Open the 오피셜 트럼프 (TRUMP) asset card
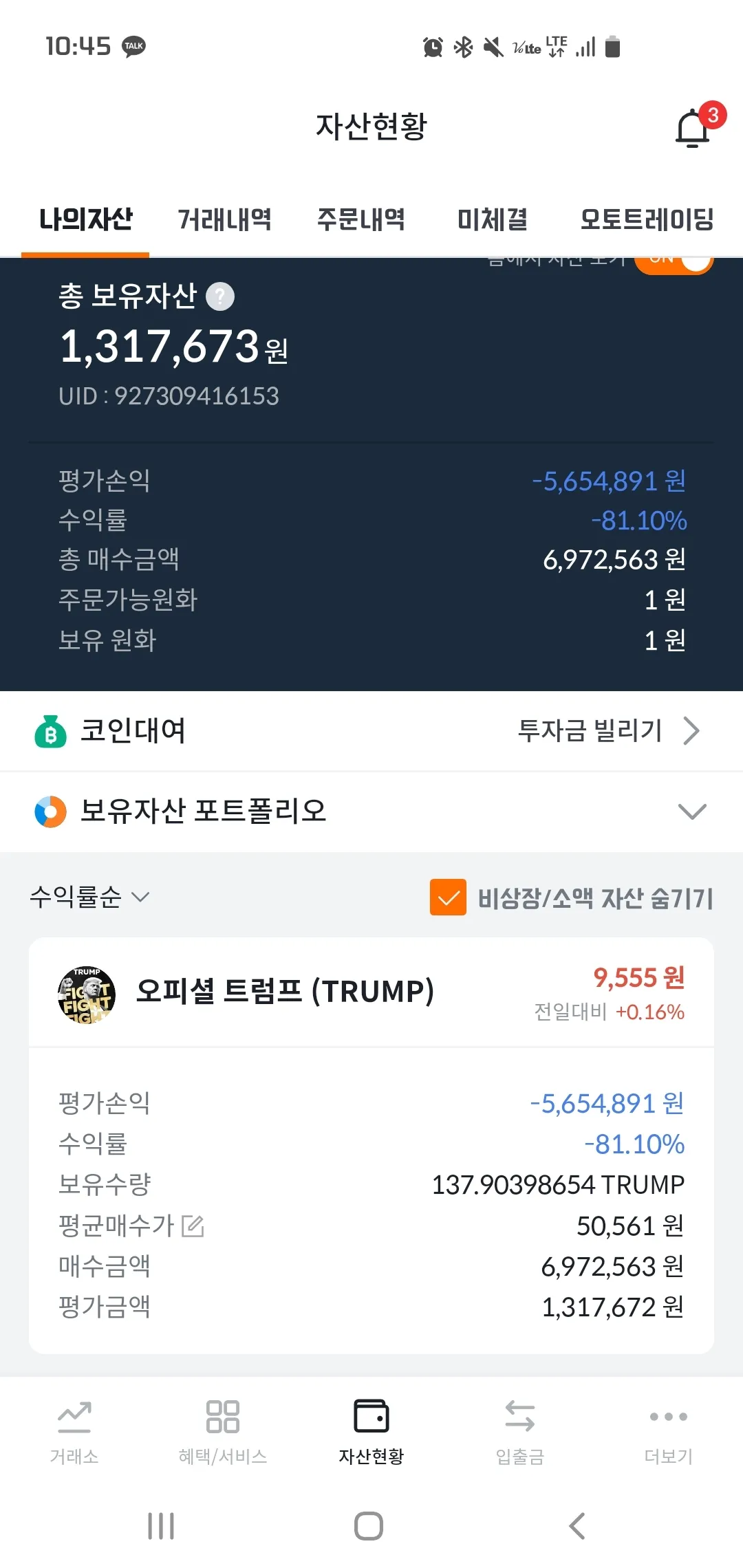 coord(285,992)
